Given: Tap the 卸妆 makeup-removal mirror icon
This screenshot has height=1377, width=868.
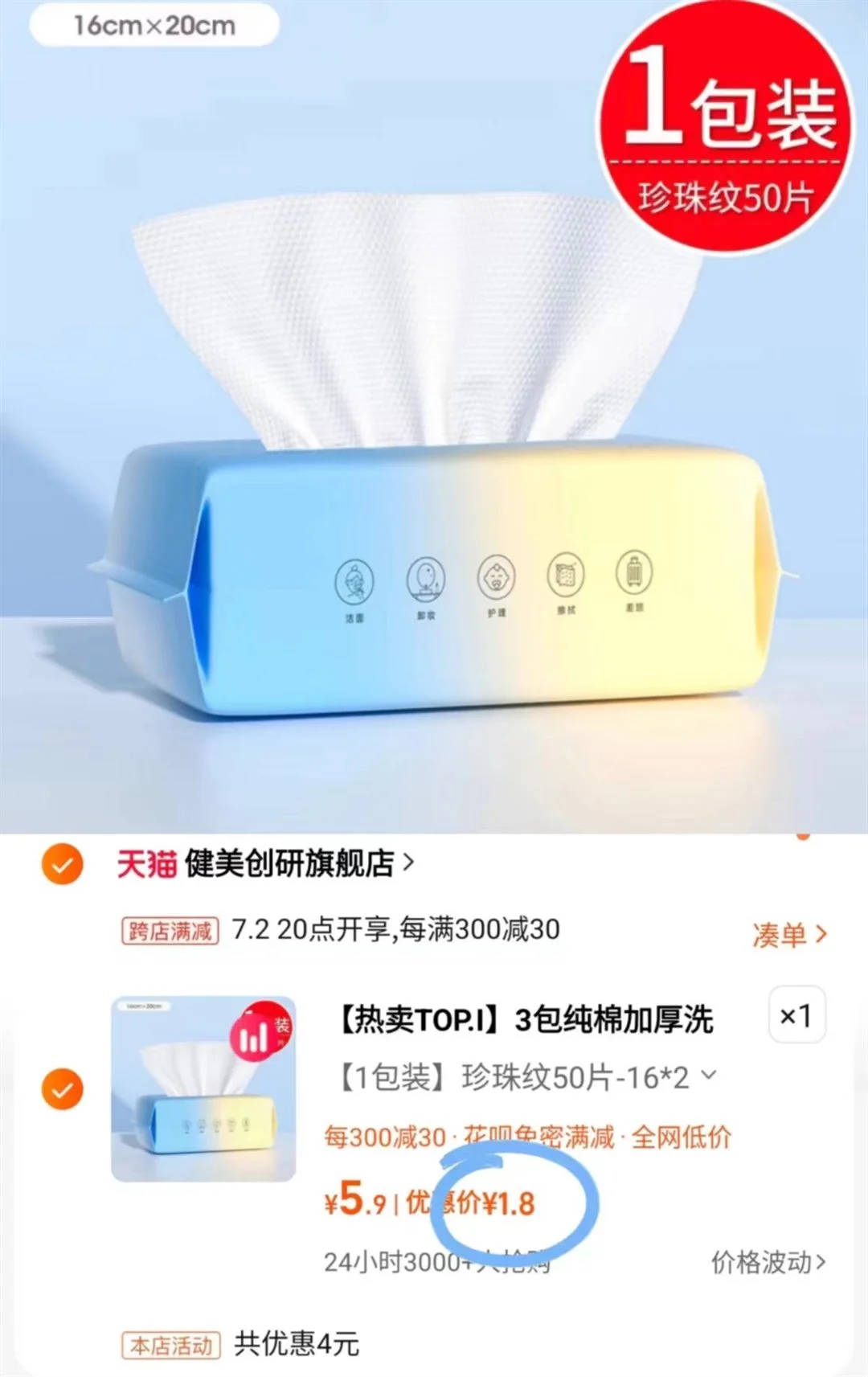Looking at the screenshot, I should tap(424, 579).
